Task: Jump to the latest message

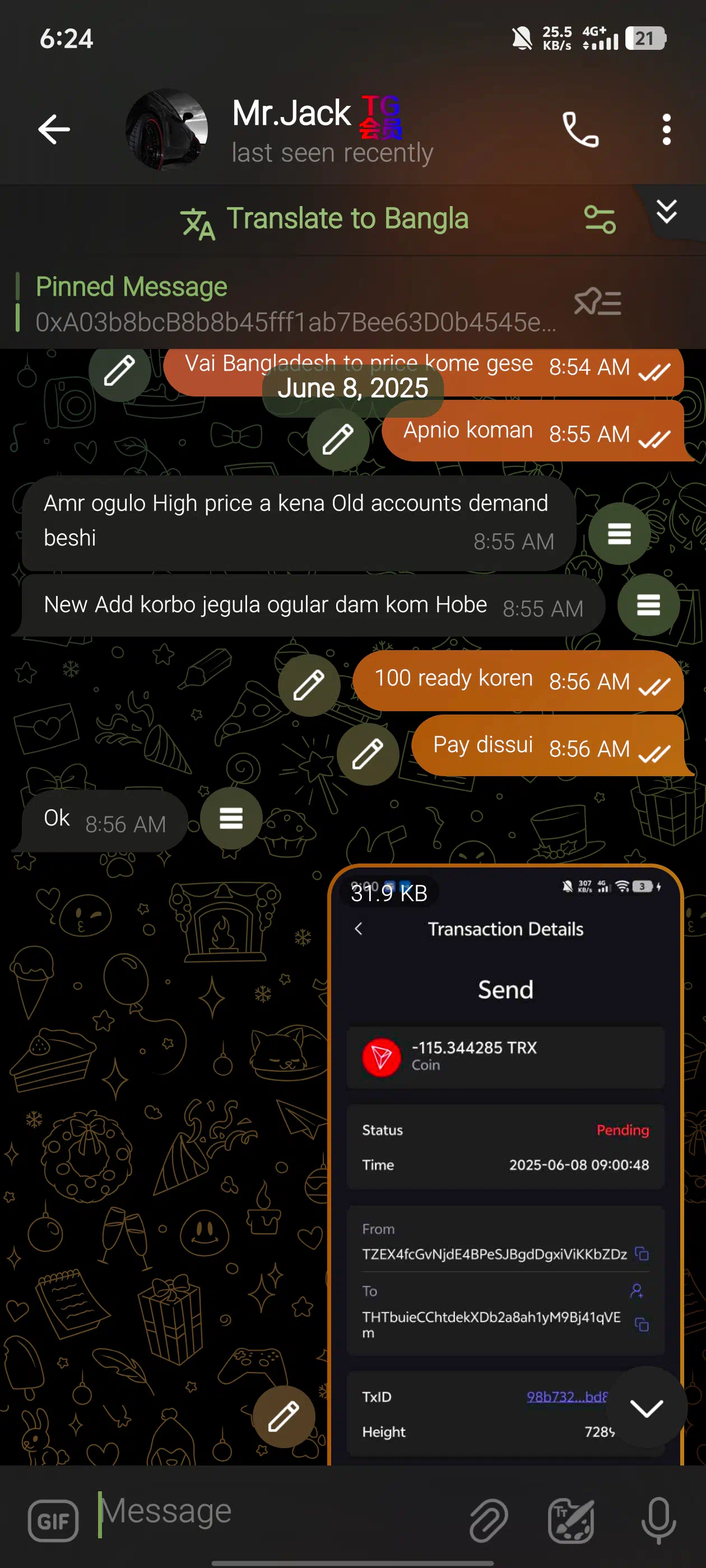Action: (x=646, y=1407)
